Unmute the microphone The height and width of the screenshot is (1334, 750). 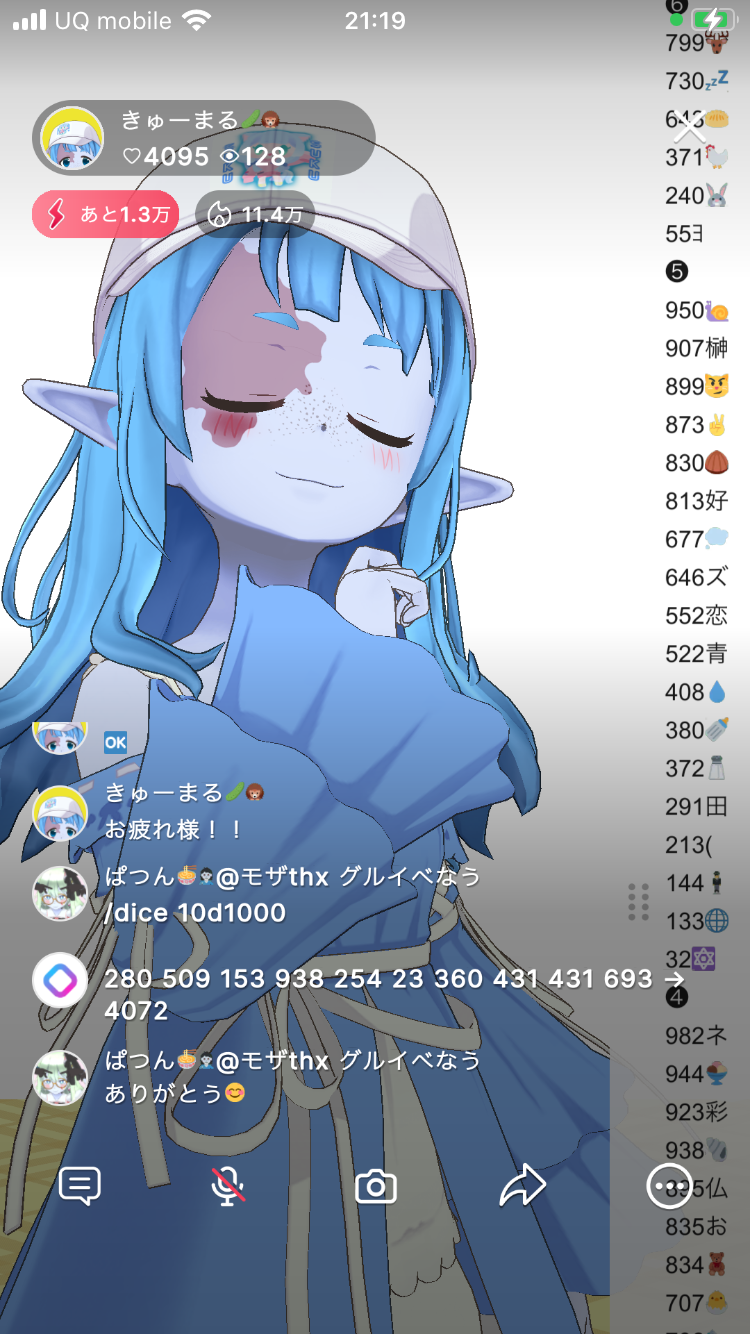coord(228,1186)
